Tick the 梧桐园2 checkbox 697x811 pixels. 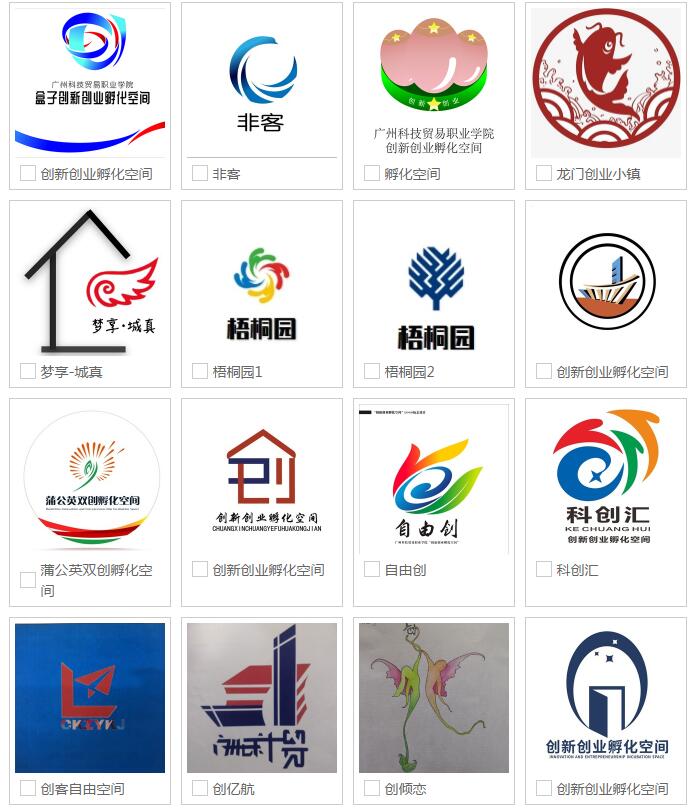pyautogui.click(x=372, y=371)
